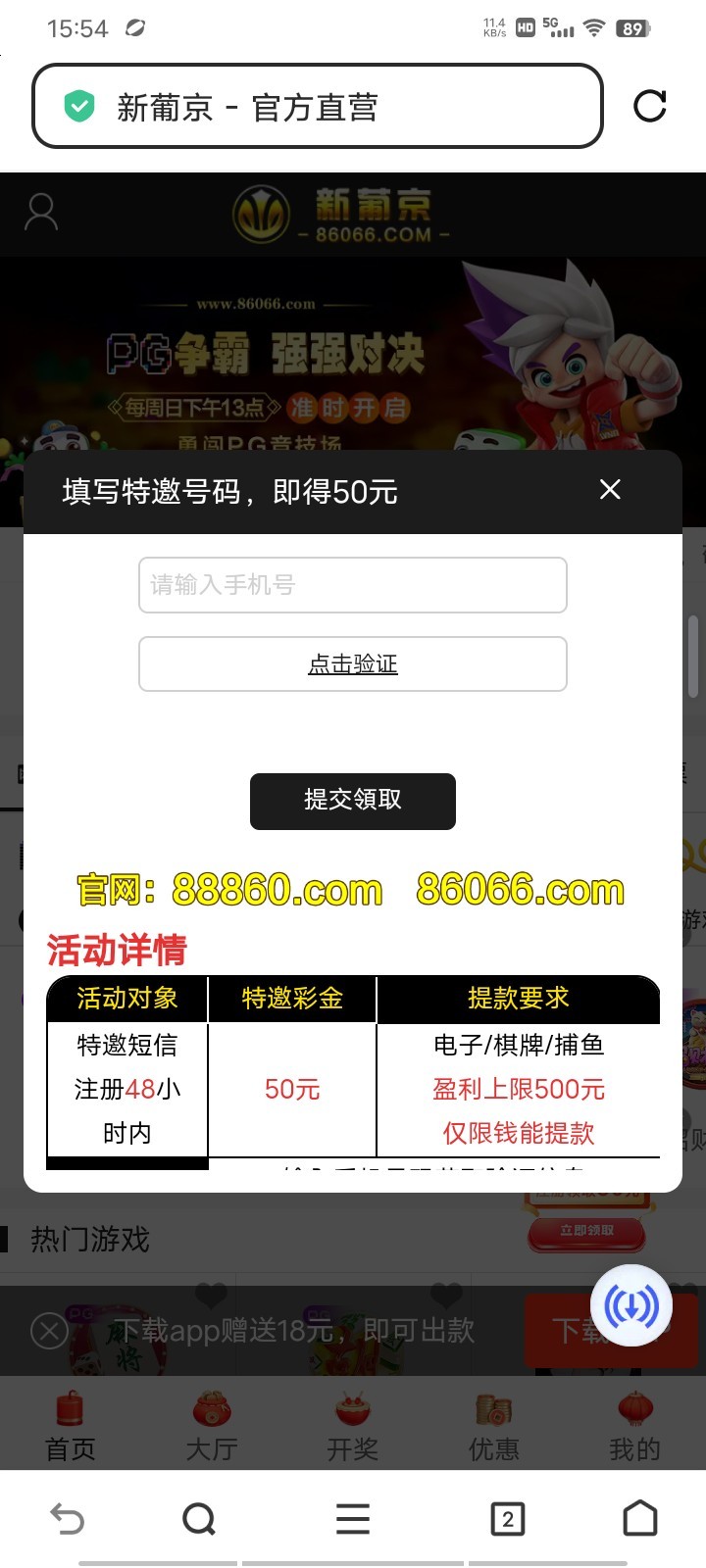Reload the page with the refresh icon

pyautogui.click(x=649, y=106)
